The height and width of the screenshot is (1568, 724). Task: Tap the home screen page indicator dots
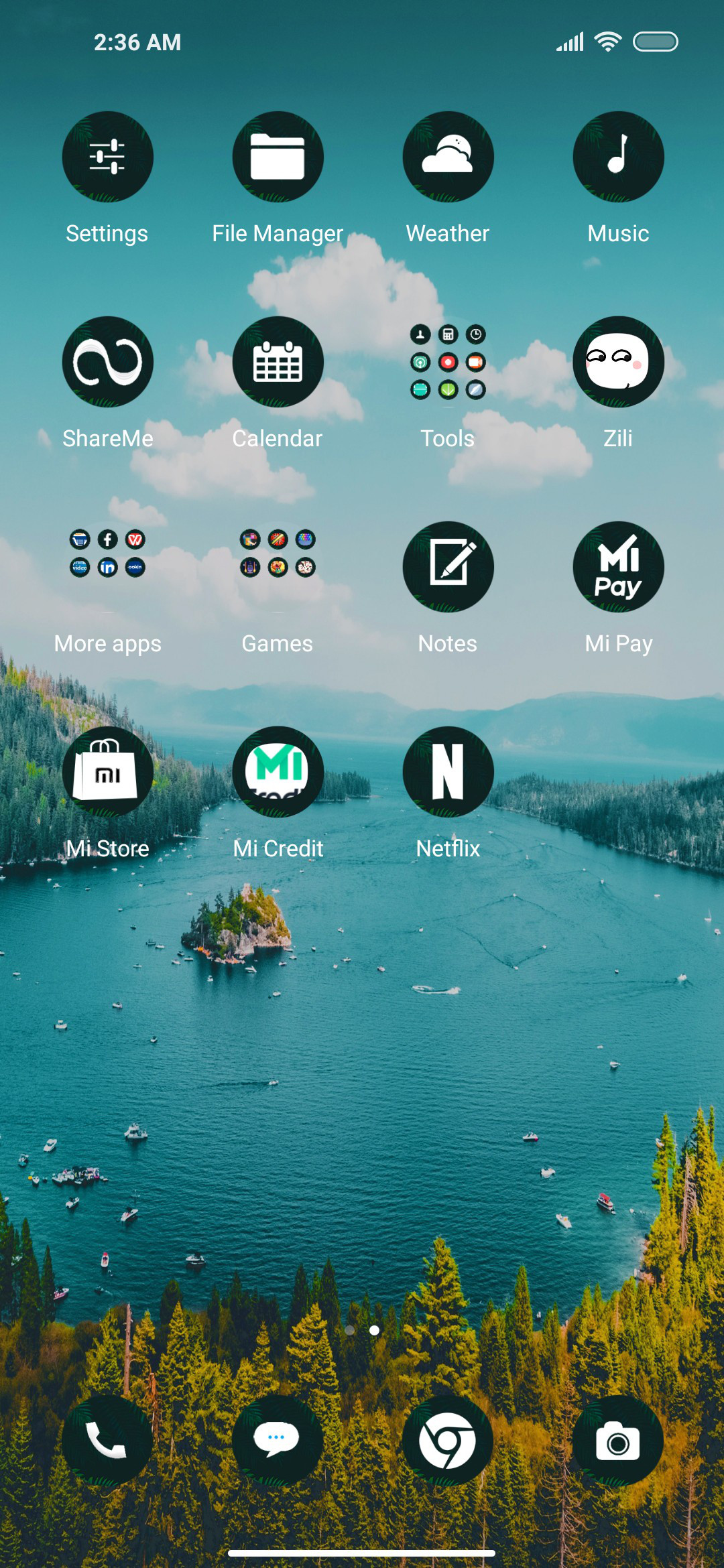[362, 1330]
